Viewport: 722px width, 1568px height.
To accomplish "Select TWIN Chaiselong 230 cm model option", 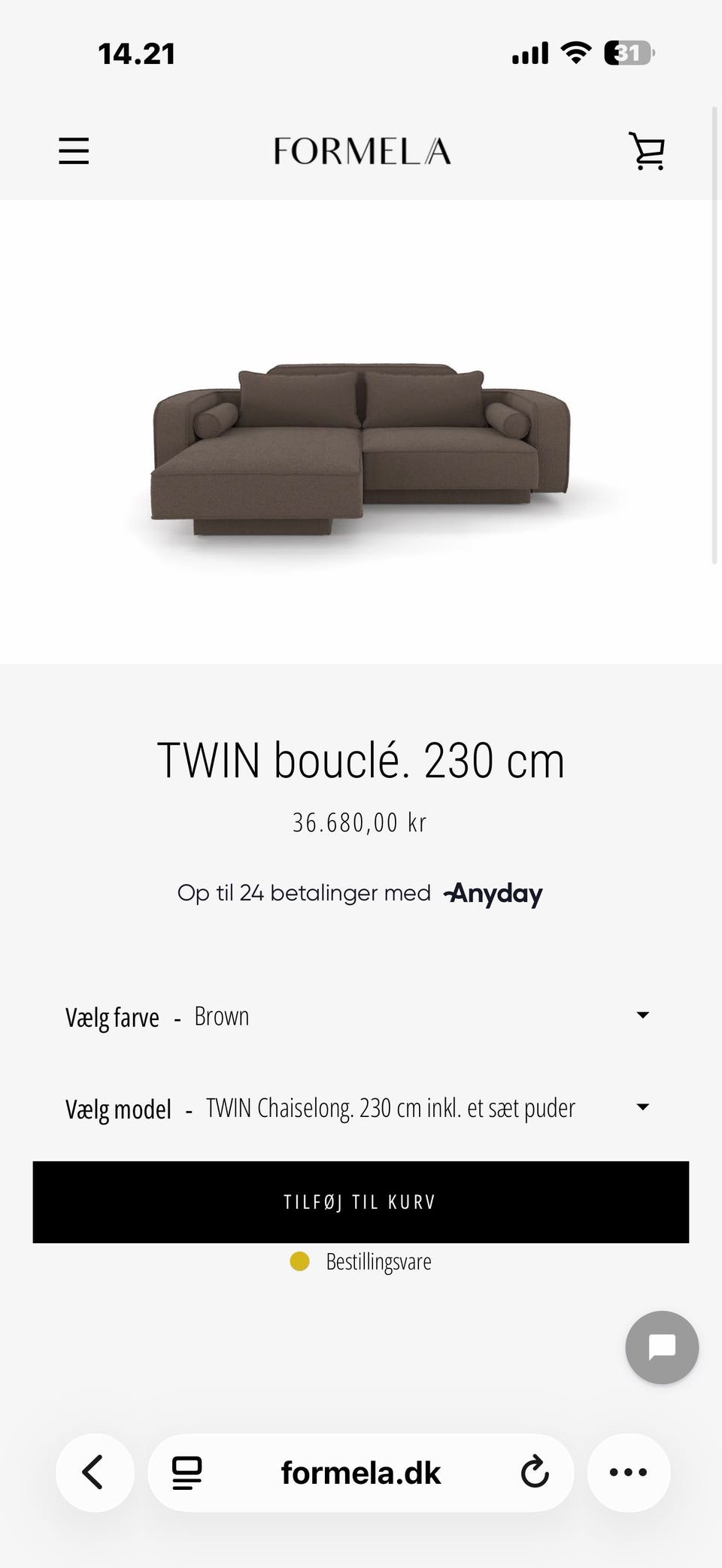I will (x=390, y=1108).
